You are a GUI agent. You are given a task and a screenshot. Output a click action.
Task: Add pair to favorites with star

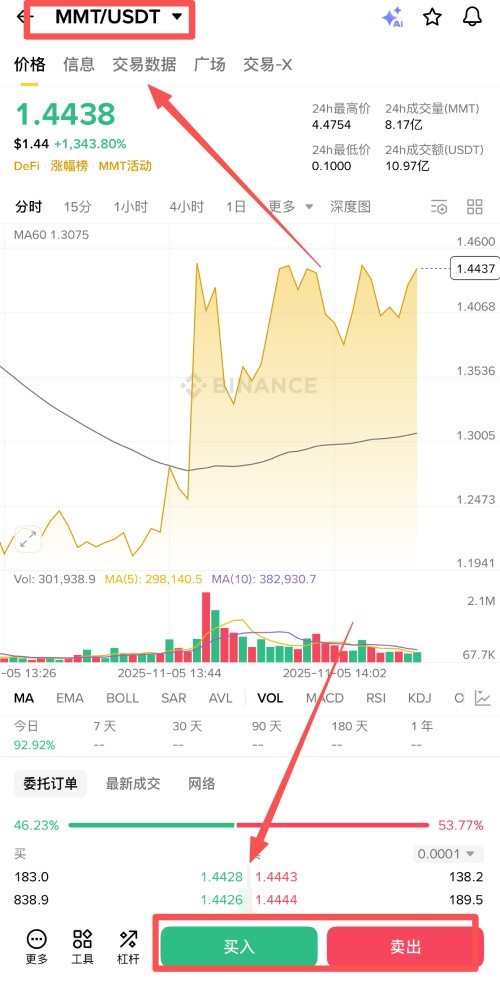point(432,17)
